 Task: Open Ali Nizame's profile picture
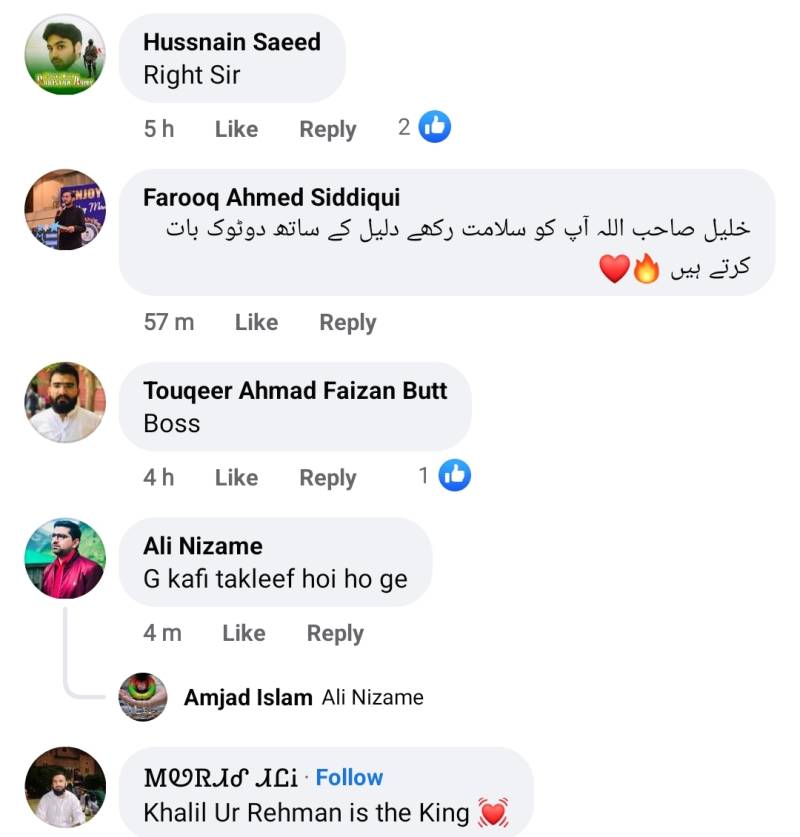click(x=65, y=558)
